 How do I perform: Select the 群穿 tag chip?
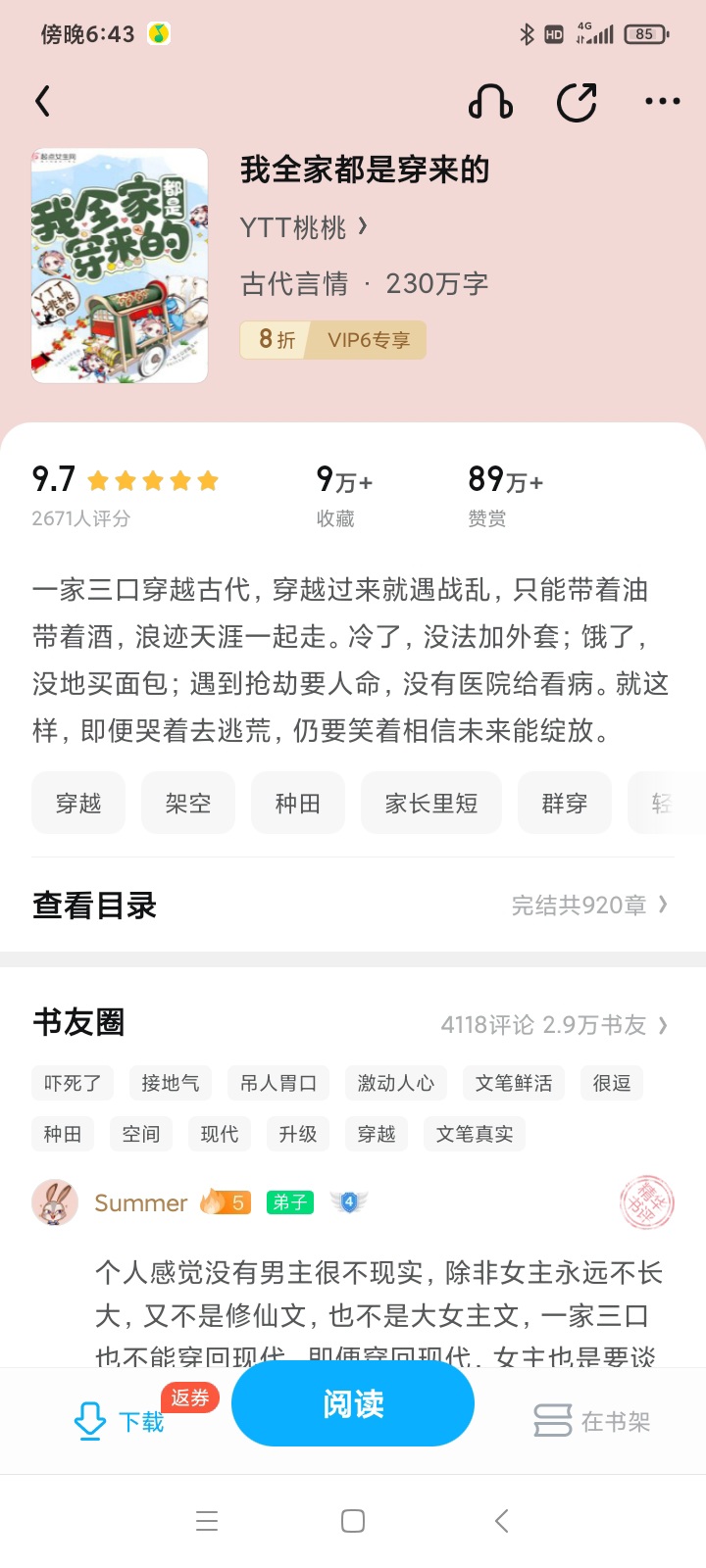565,804
